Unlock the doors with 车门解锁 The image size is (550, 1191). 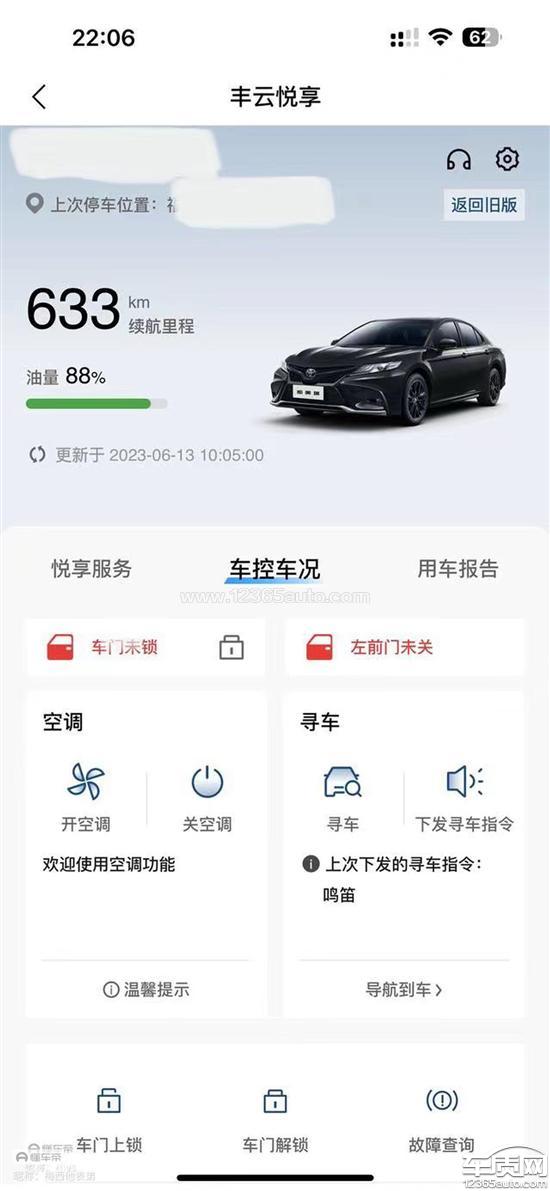275,1120
